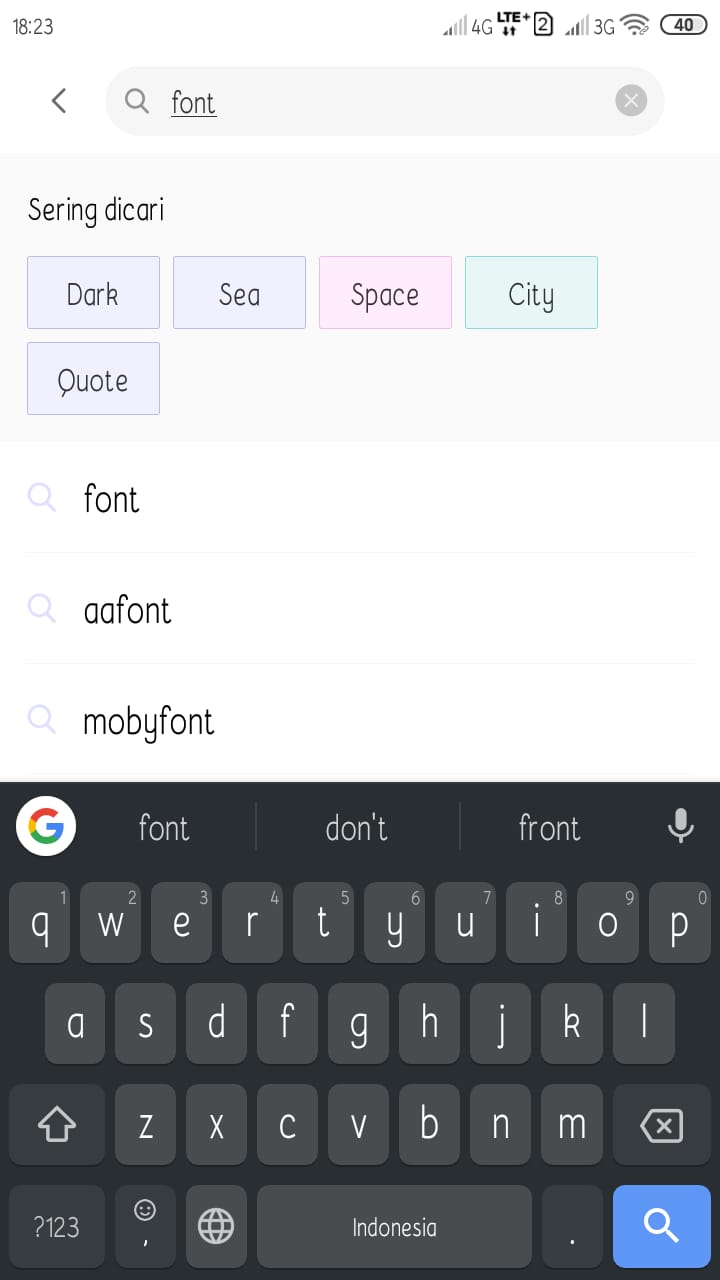Image resolution: width=720 pixels, height=1280 pixels.
Task: Select the Sea chip
Action: [239, 293]
